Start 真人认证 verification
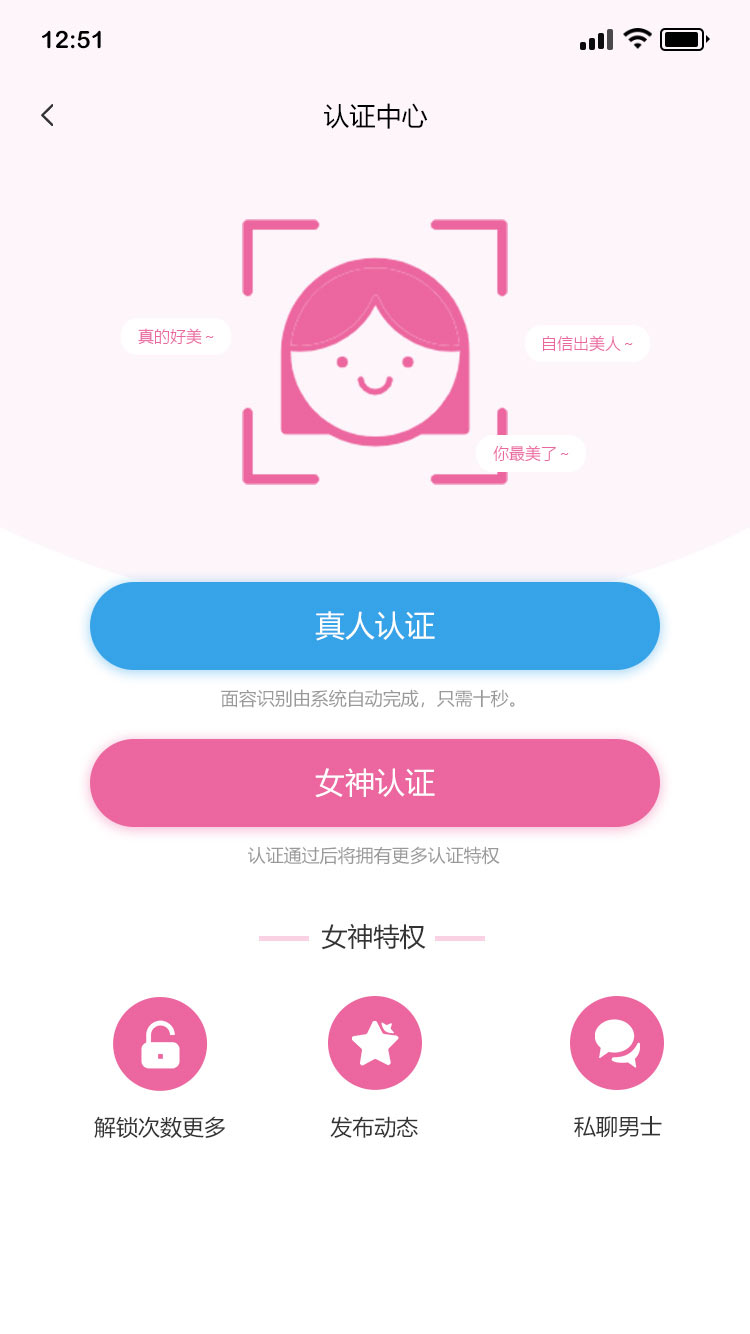 (375, 626)
